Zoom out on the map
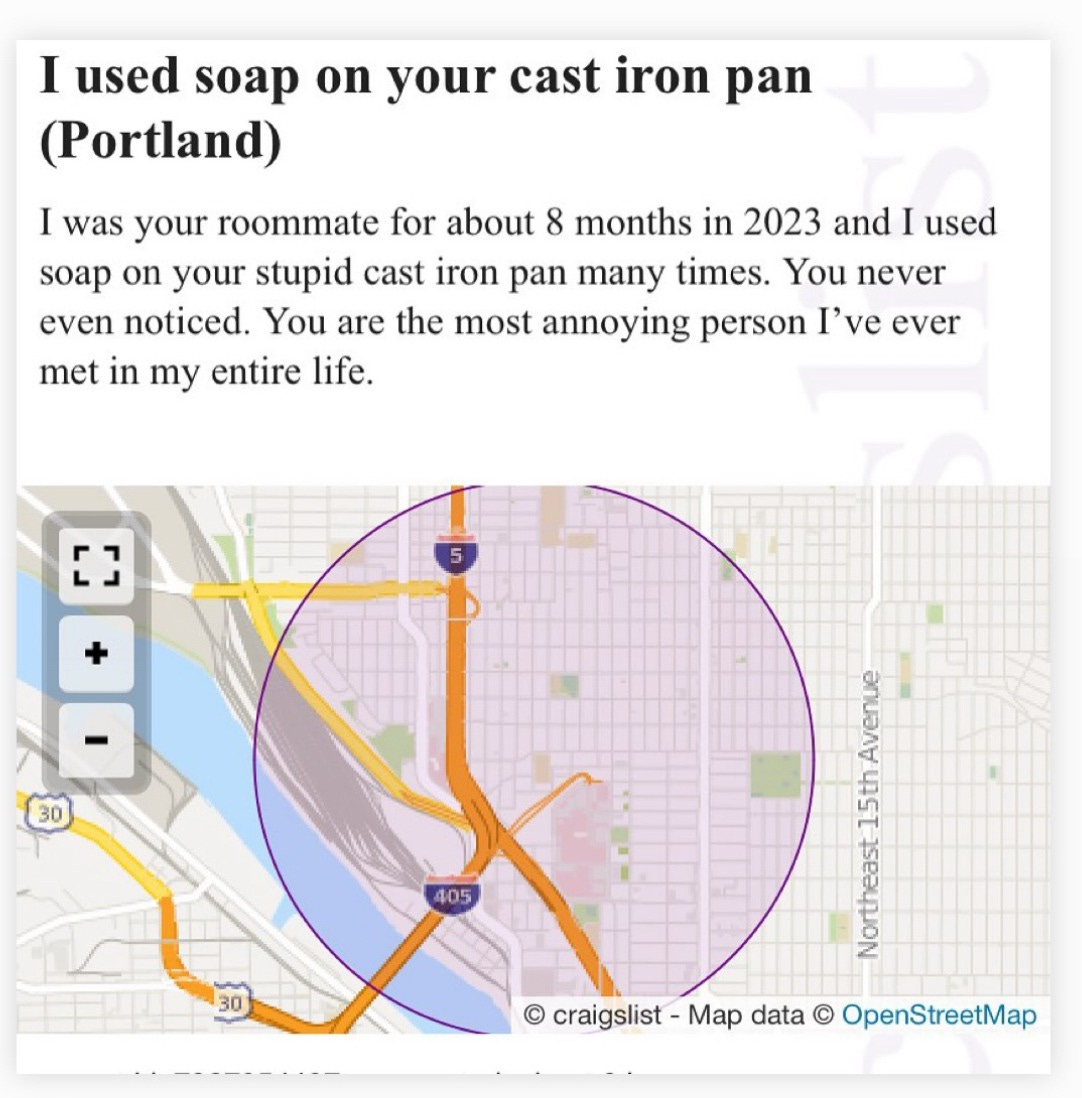Image resolution: width=1082 pixels, height=1098 pixels. [x=96, y=741]
